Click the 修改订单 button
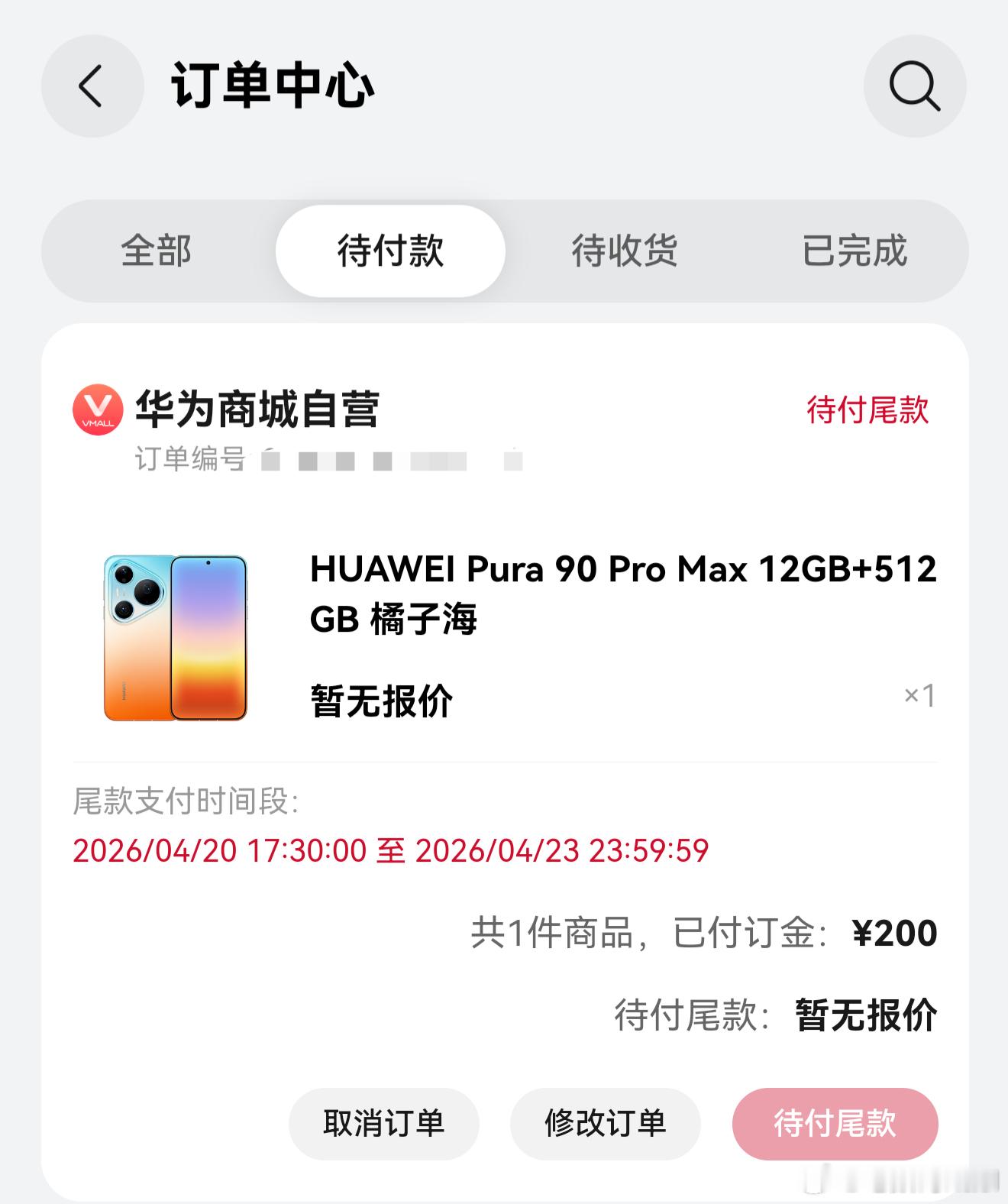 pos(605,1123)
